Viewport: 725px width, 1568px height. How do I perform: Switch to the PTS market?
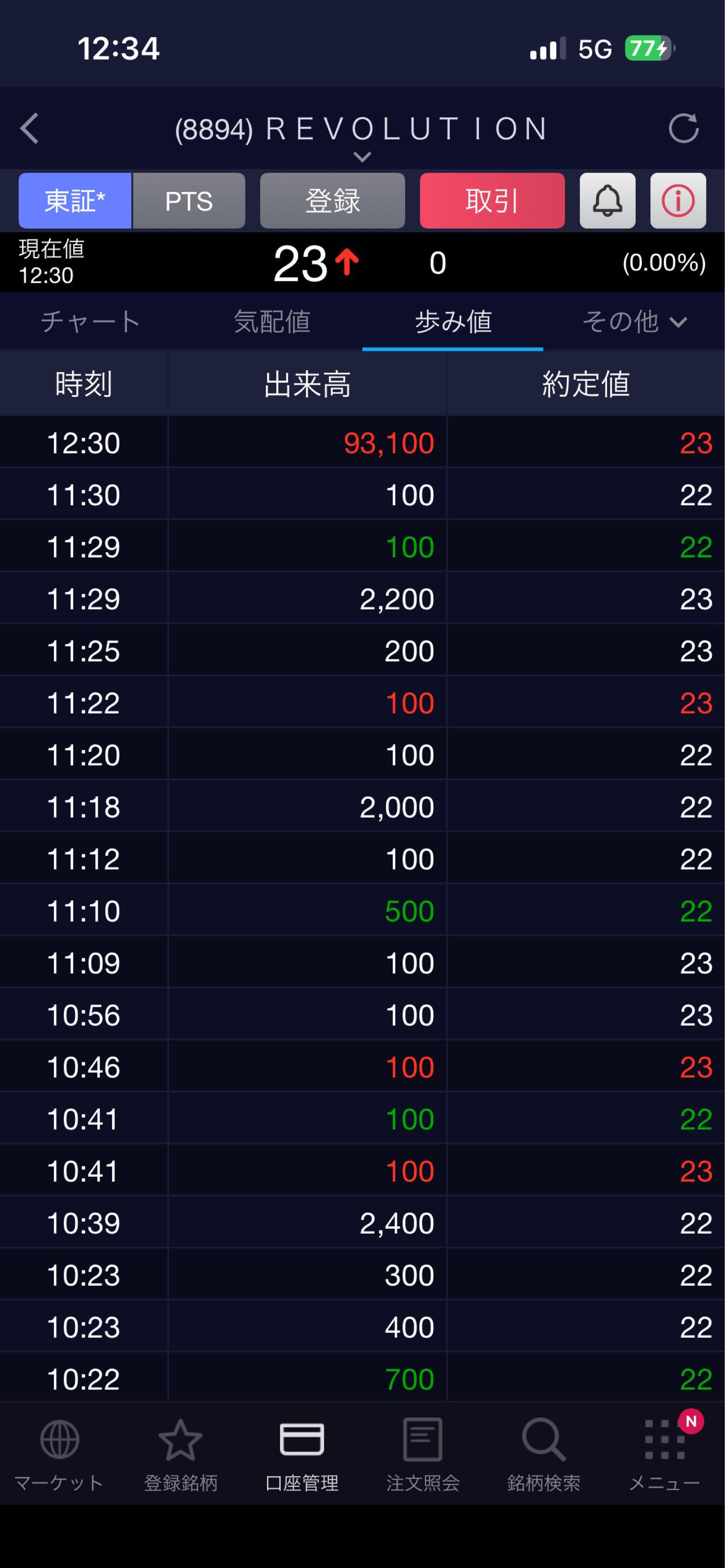click(x=190, y=201)
